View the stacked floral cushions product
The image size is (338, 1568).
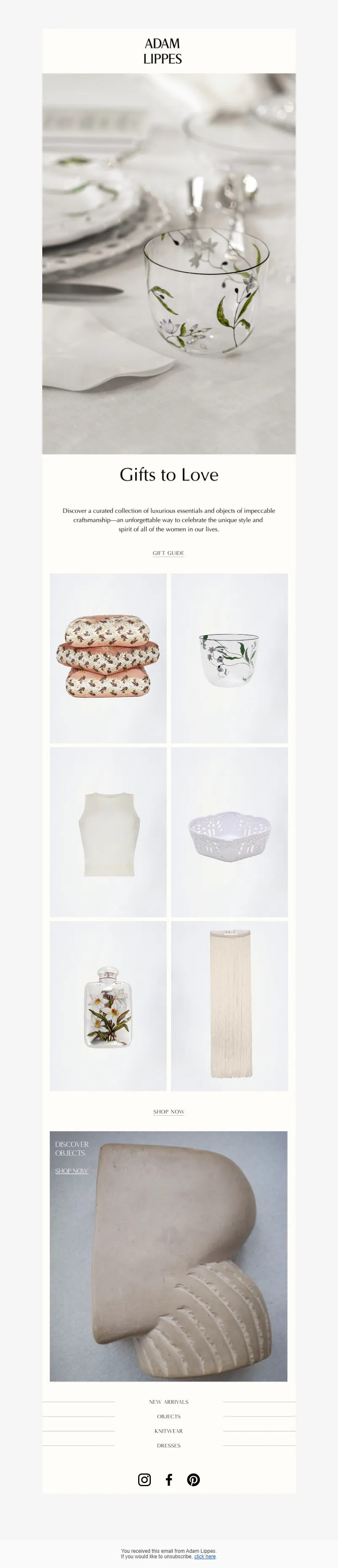pyautogui.click(x=108, y=657)
